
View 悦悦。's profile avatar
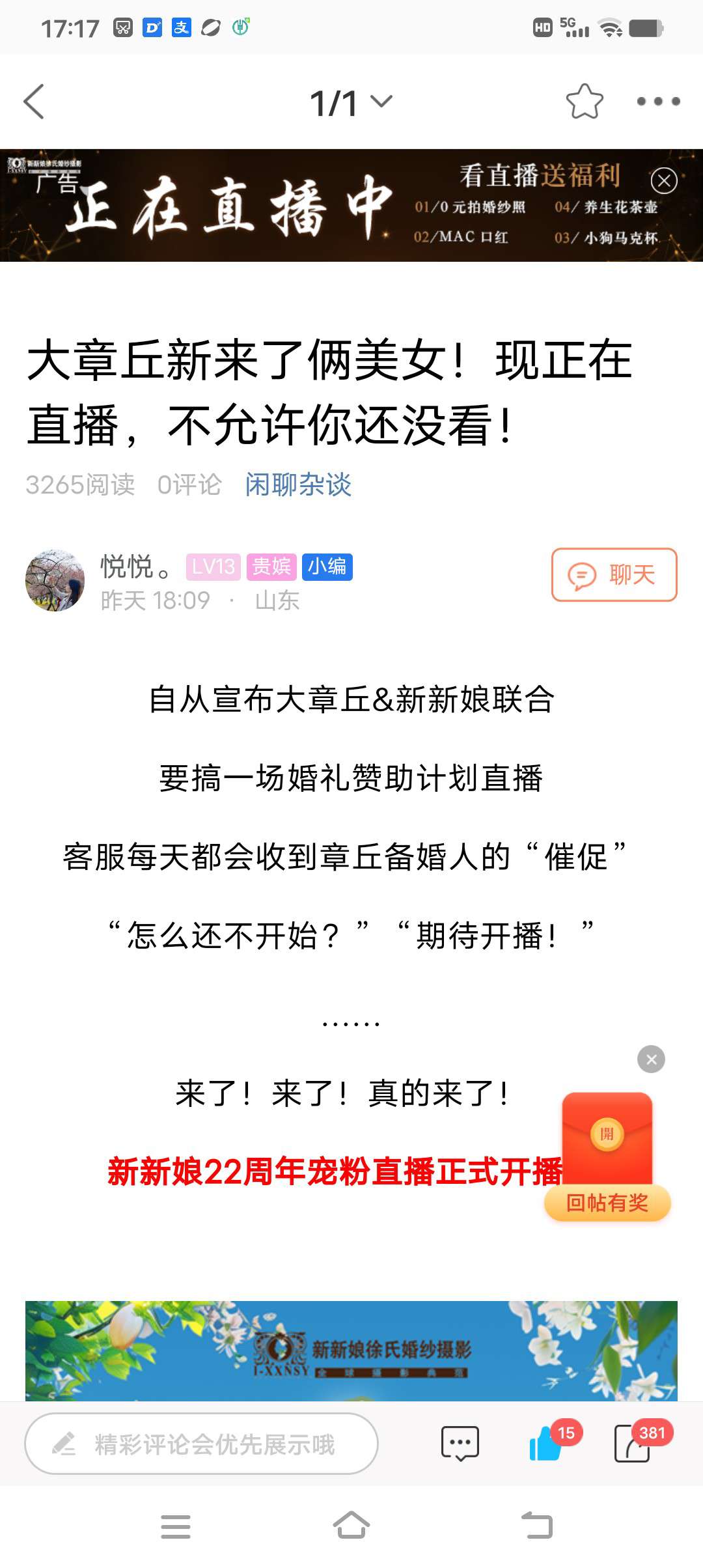(55, 580)
